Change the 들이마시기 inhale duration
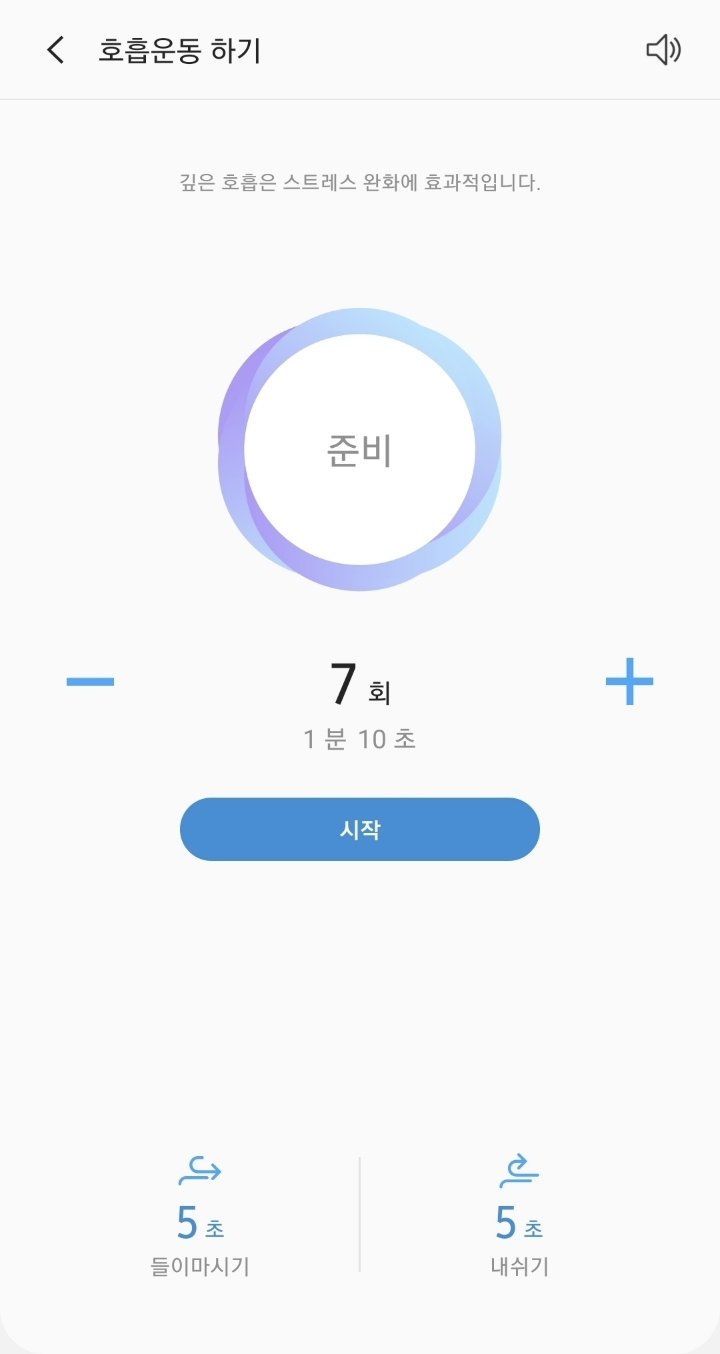Image resolution: width=720 pixels, height=1354 pixels. [x=200, y=1216]
